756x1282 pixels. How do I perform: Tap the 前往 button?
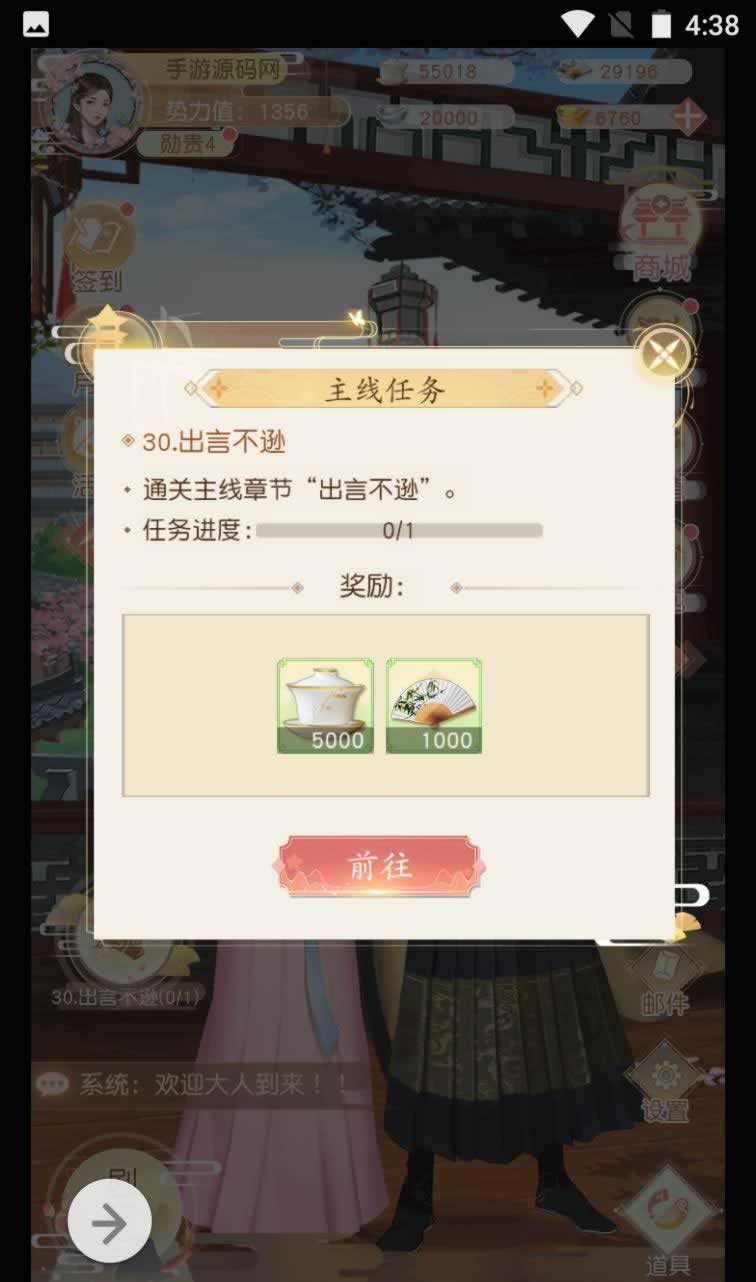[379, 866]
